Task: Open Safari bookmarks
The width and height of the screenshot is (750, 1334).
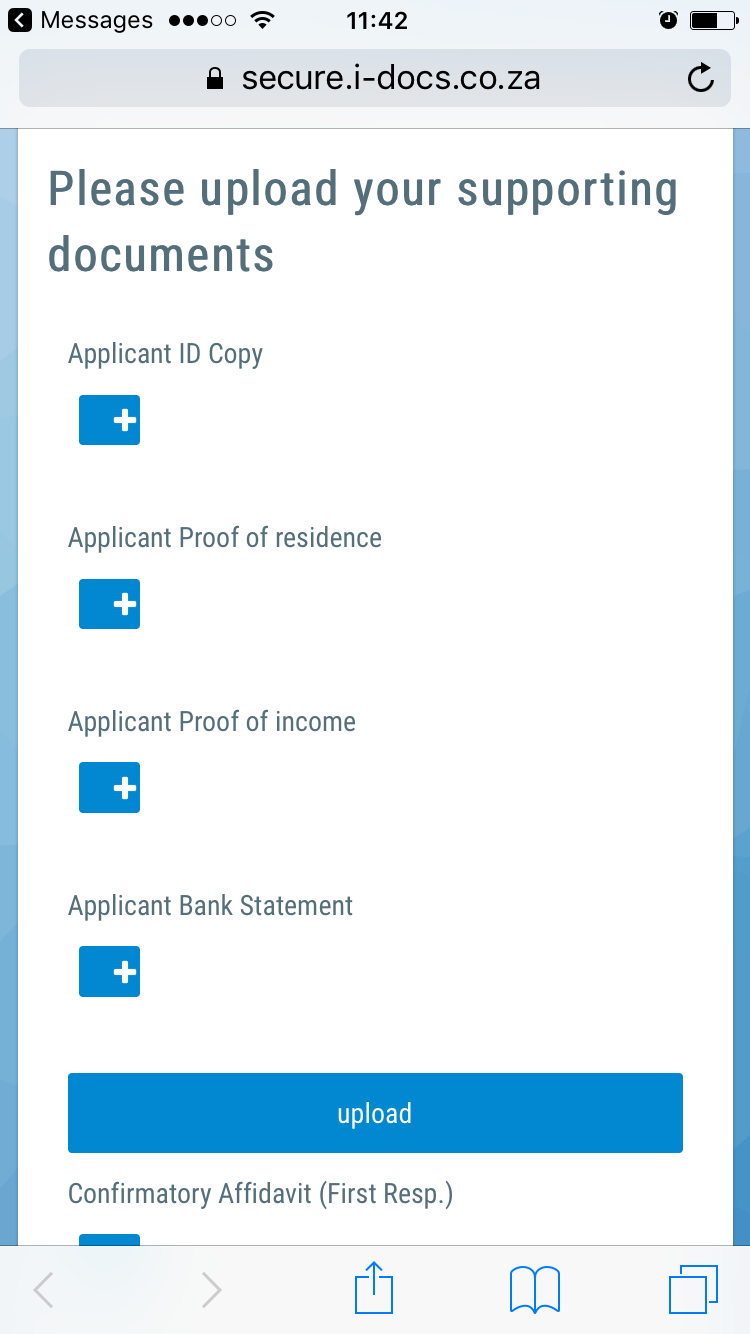Action: [534, 1289]
